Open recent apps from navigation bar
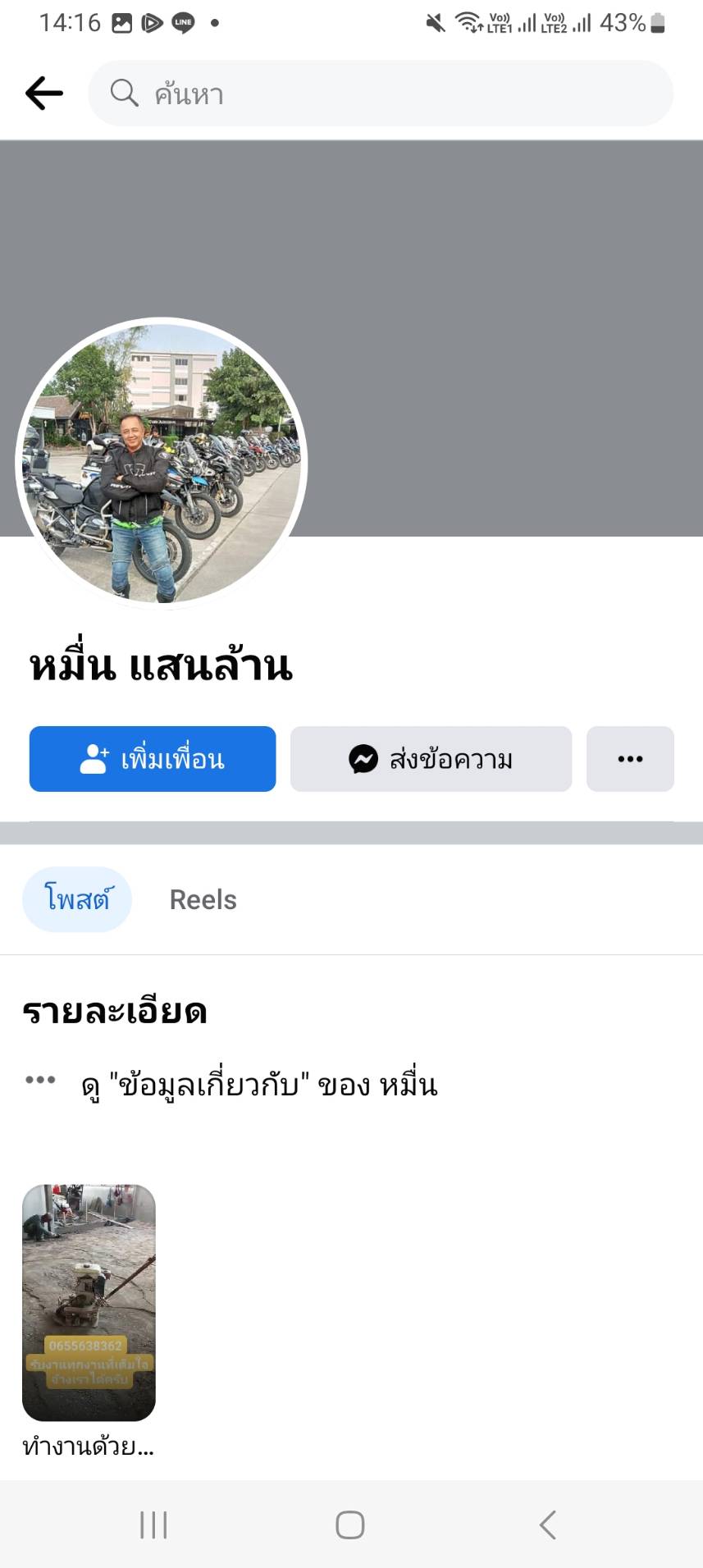Image resolution: width=703 pixels, height=1568 pixels. click(x=153, y=1525)
